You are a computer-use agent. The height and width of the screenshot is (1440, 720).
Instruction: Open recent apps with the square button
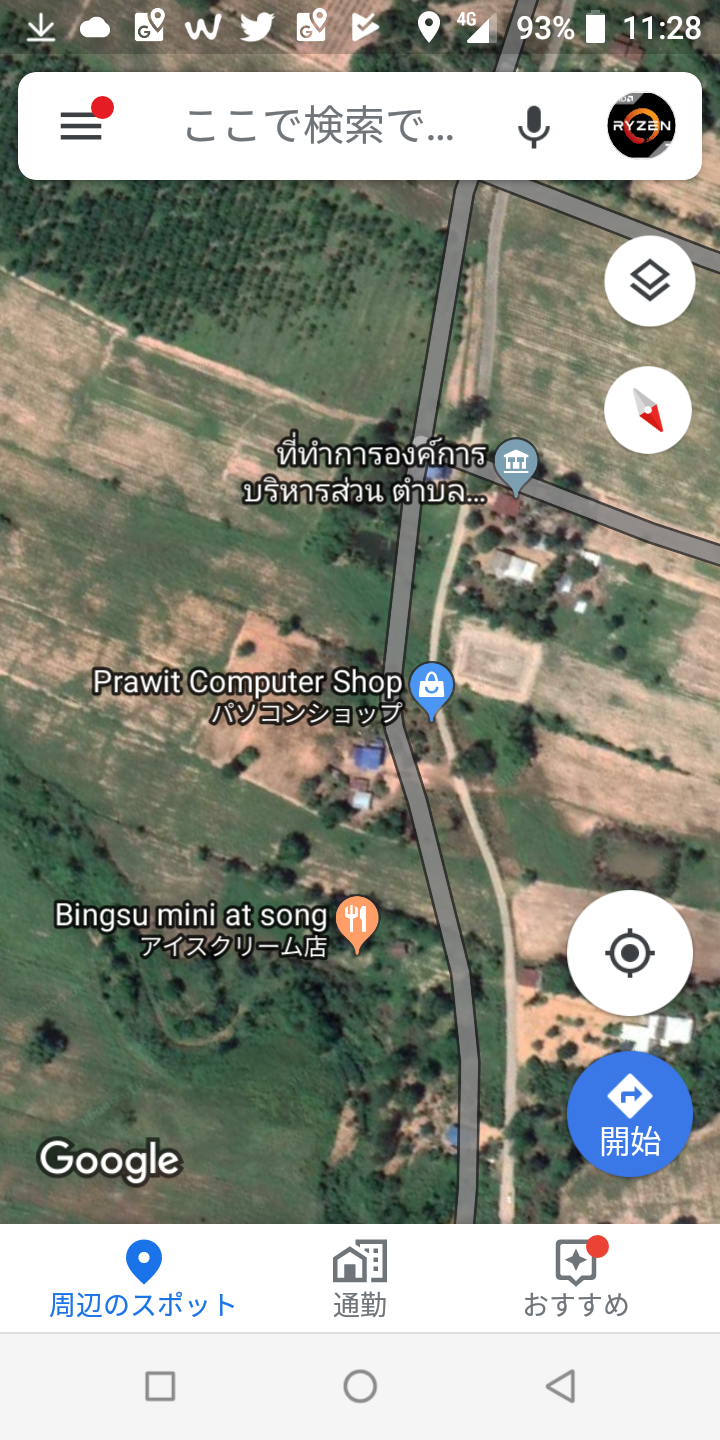tap(160, 1386)
